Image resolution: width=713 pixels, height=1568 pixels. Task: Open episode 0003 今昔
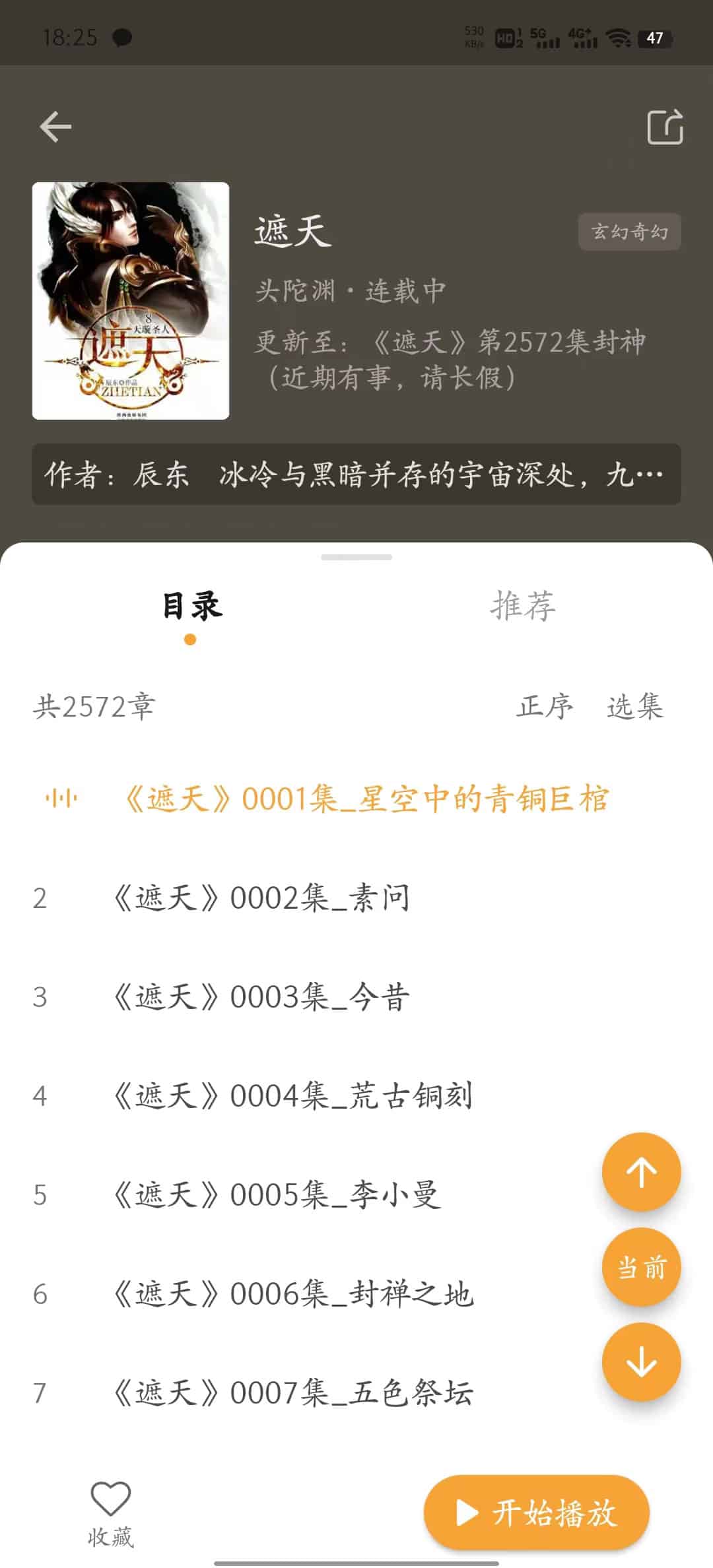tap(261, 997)
